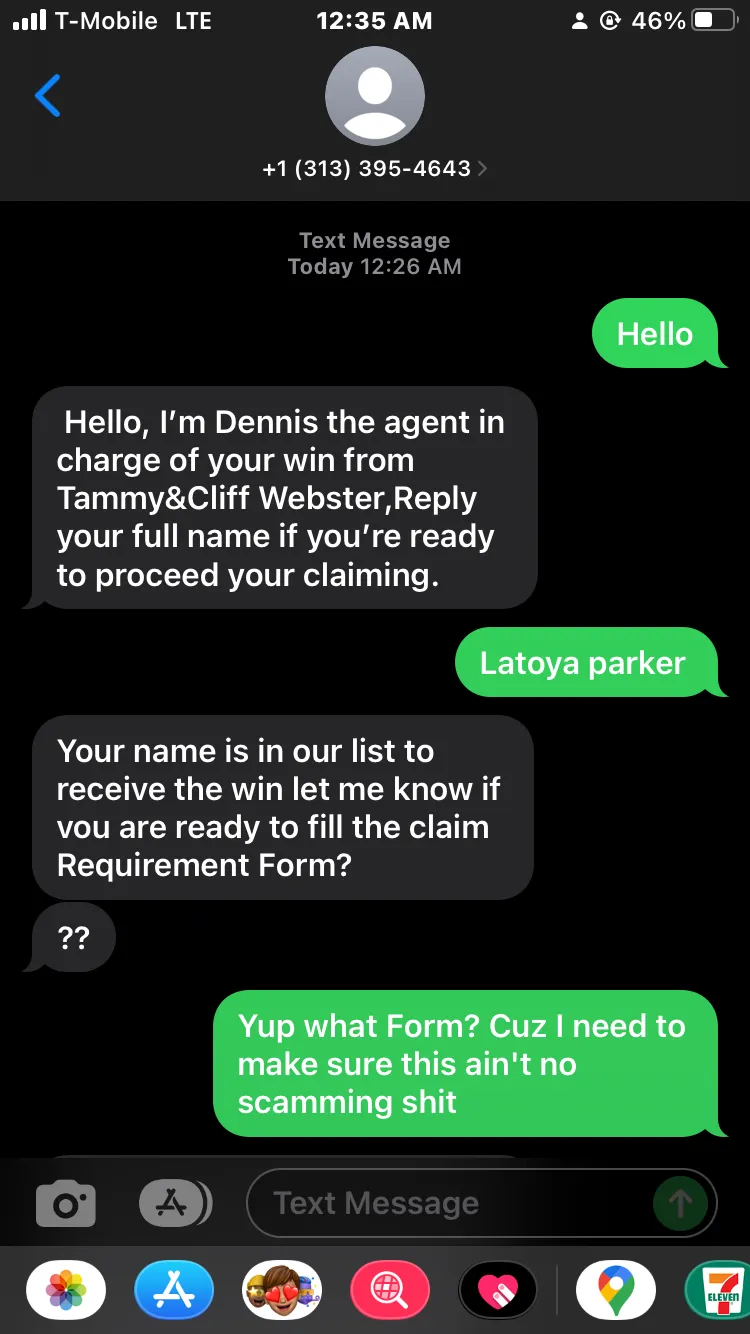Open the camera to attach a photo
Screen dimensions: 750x1334
point(66,1203)
